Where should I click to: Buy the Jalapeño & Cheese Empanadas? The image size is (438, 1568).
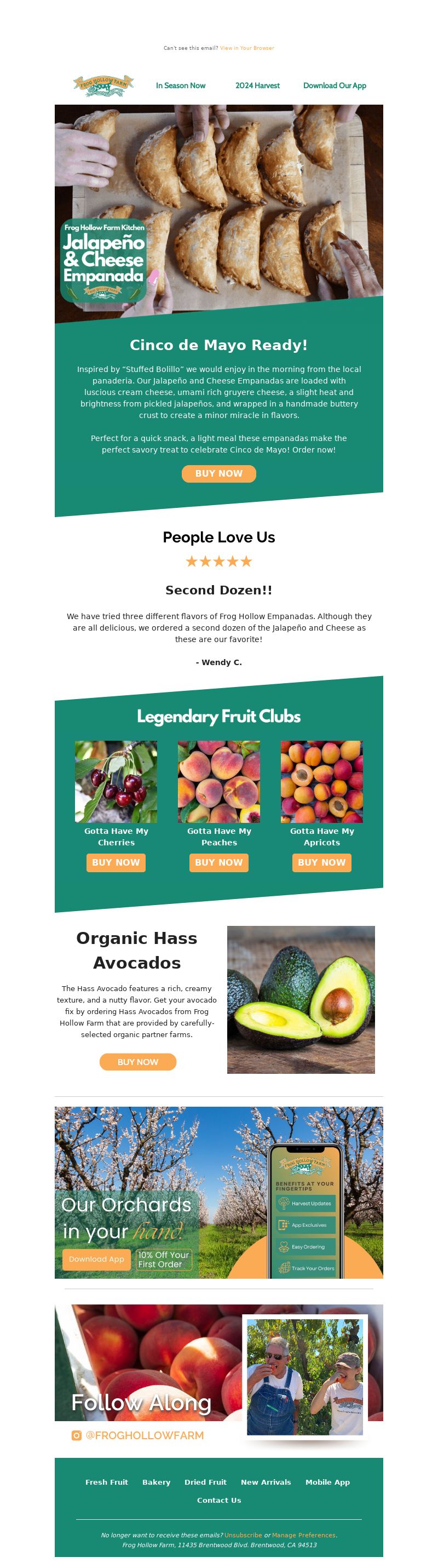[x=218, y=473]
